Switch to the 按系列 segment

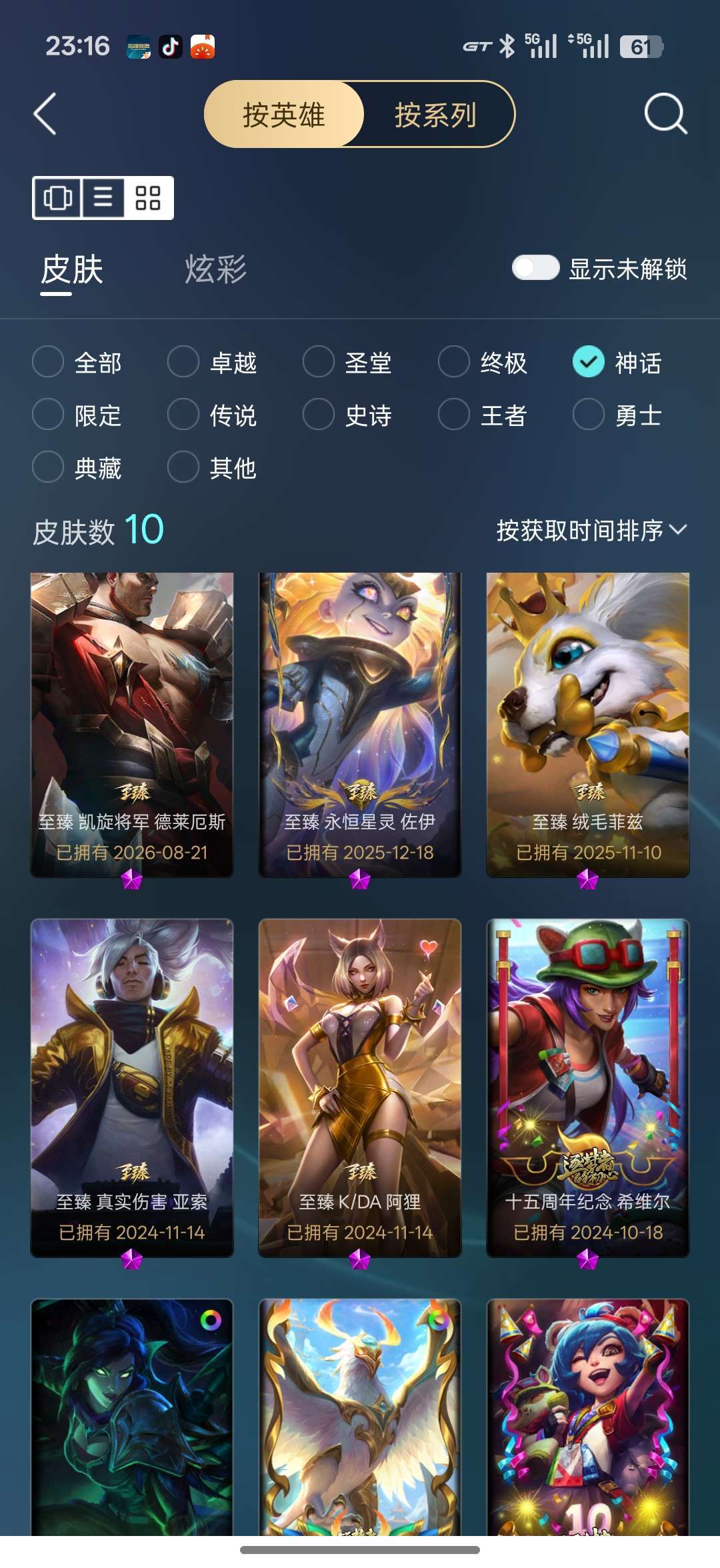pos(435,115)
